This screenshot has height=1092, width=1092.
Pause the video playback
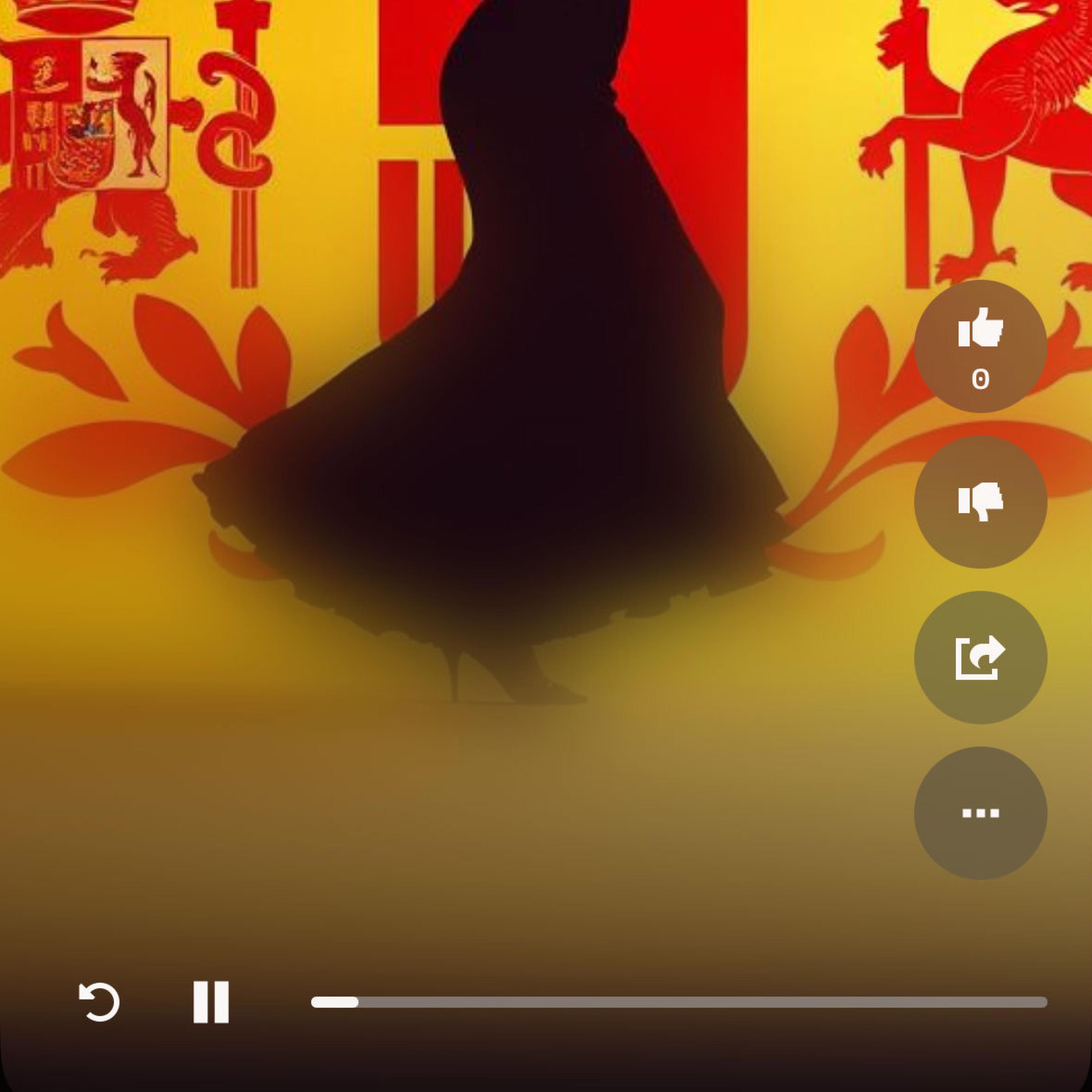pos(211,1002)
